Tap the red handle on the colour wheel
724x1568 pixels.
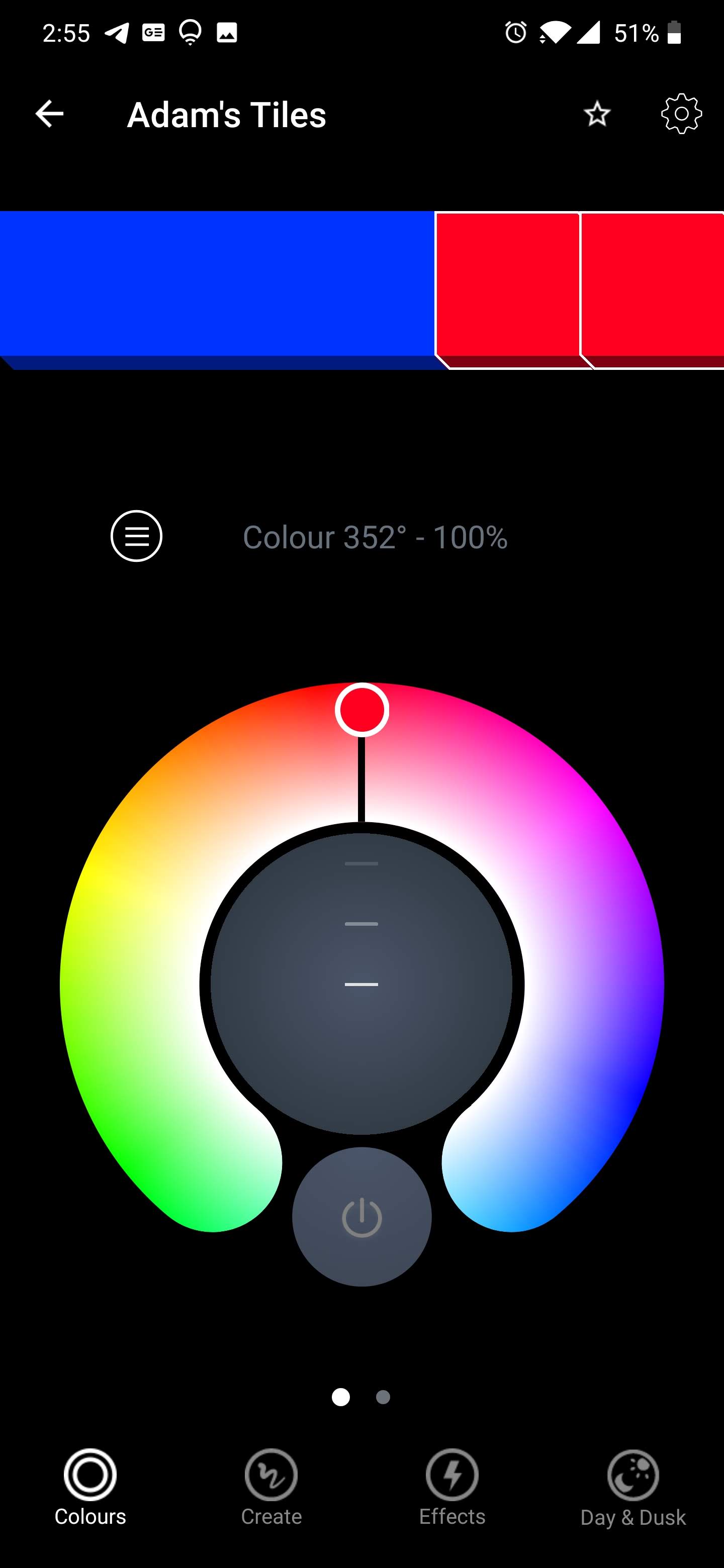coord(361,710)
